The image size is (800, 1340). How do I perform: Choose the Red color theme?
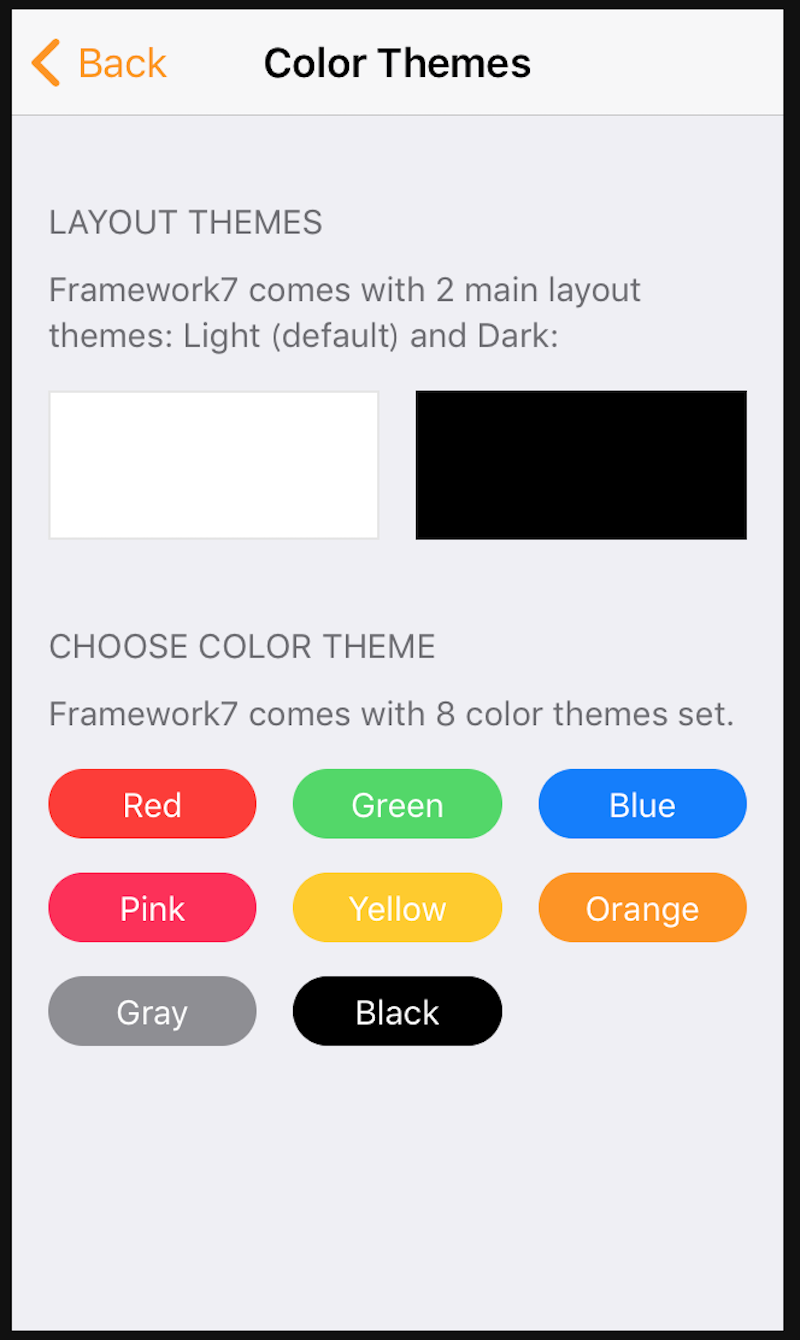pos(152,804)
